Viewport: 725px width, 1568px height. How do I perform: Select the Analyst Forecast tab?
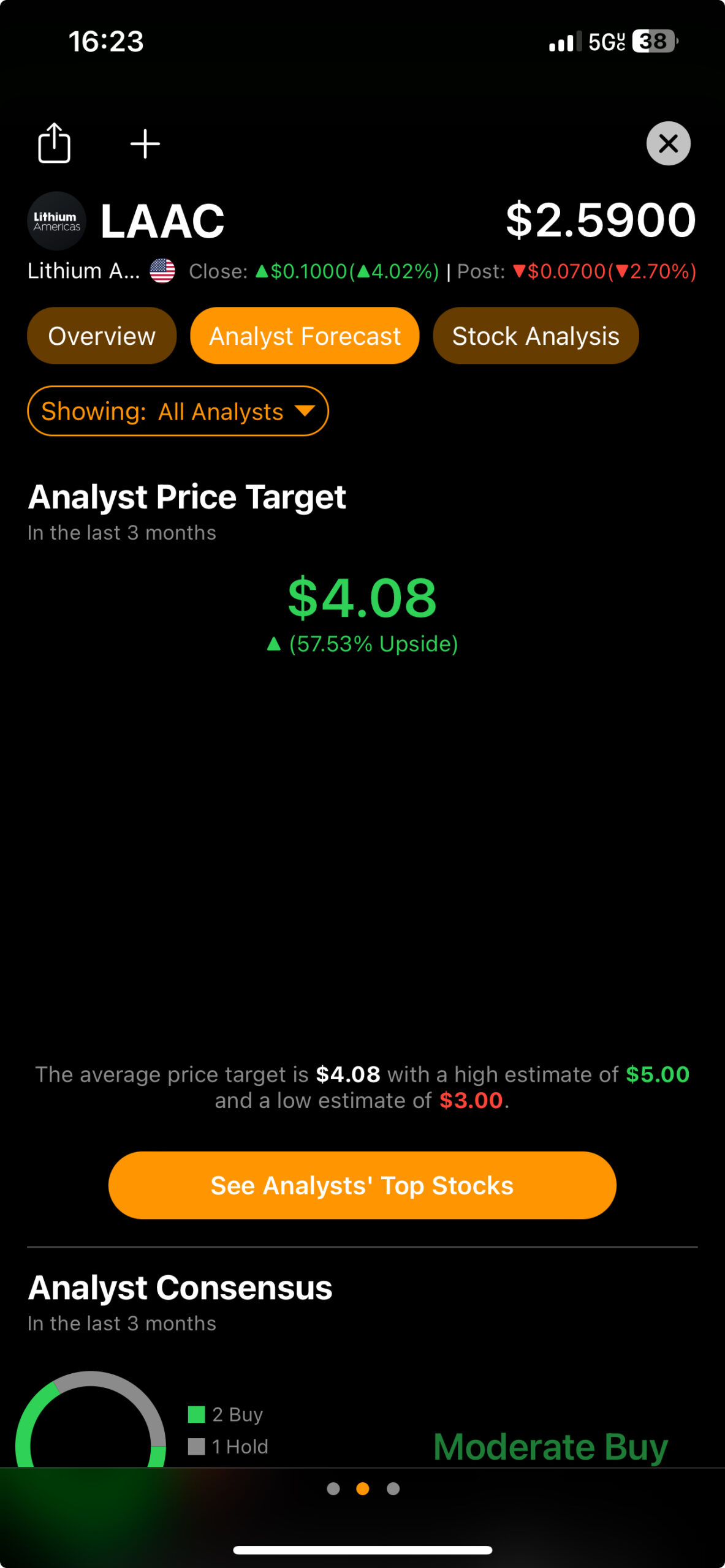click(305, 336)
